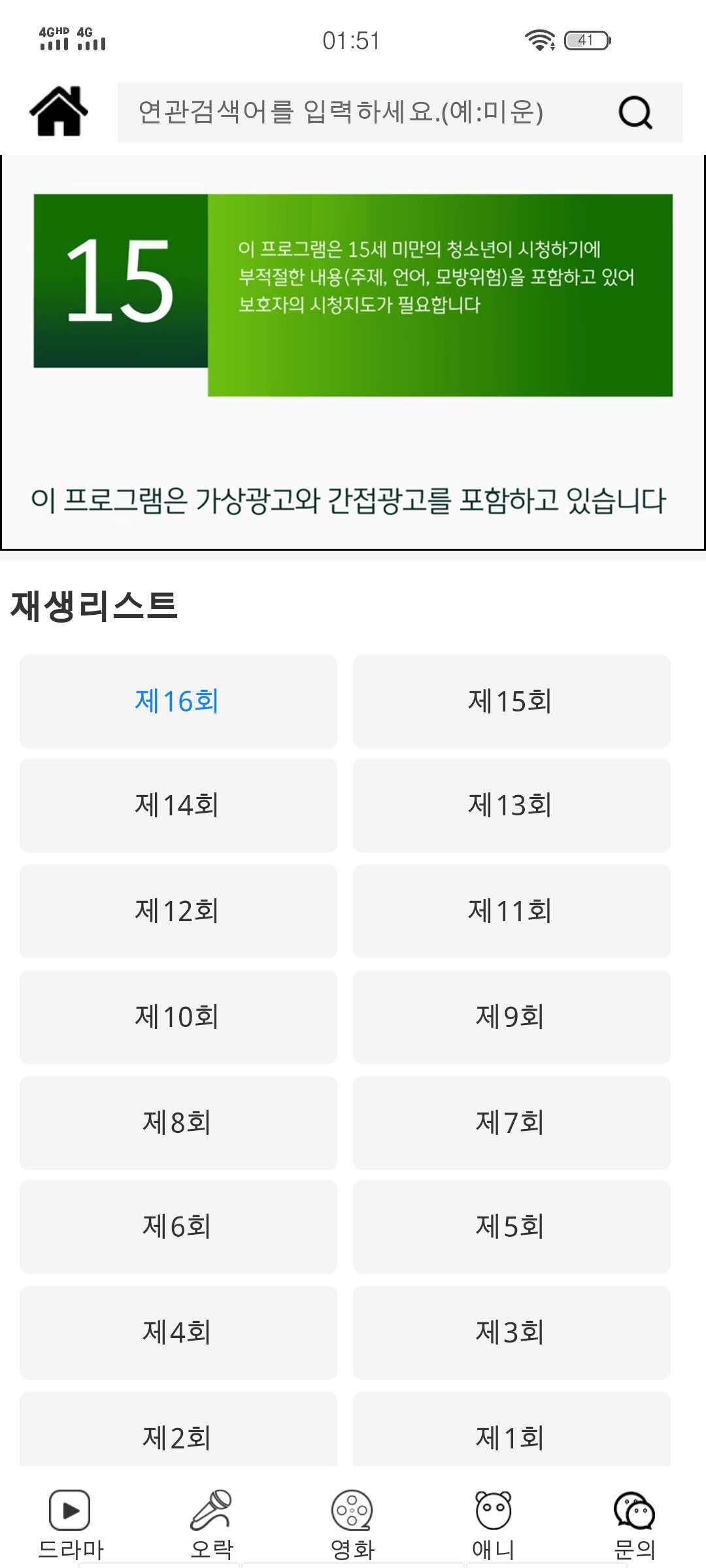Choose episode 제9회
Viewport: 706px width, 1568px height.
pos(512,1017)
